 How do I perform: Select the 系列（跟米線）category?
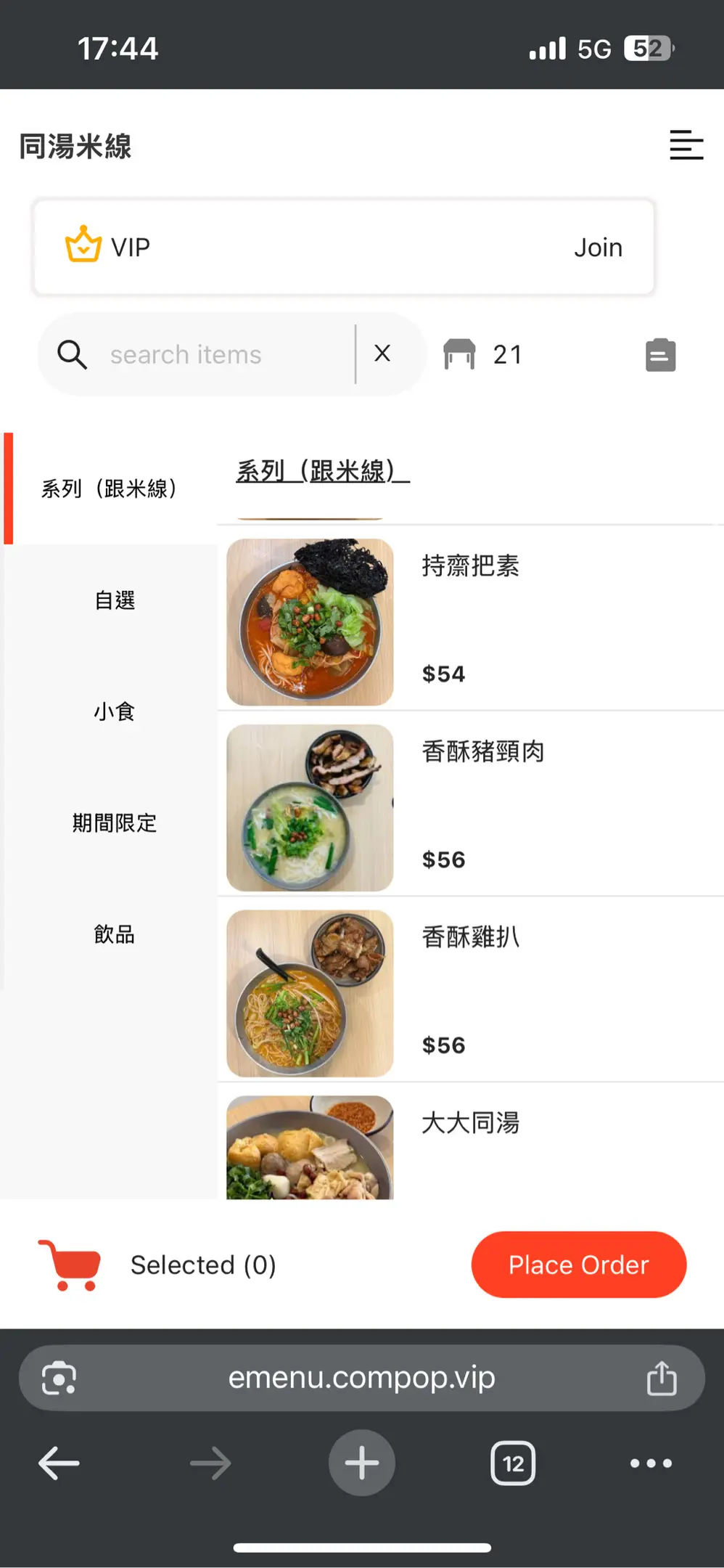(109, 489)
